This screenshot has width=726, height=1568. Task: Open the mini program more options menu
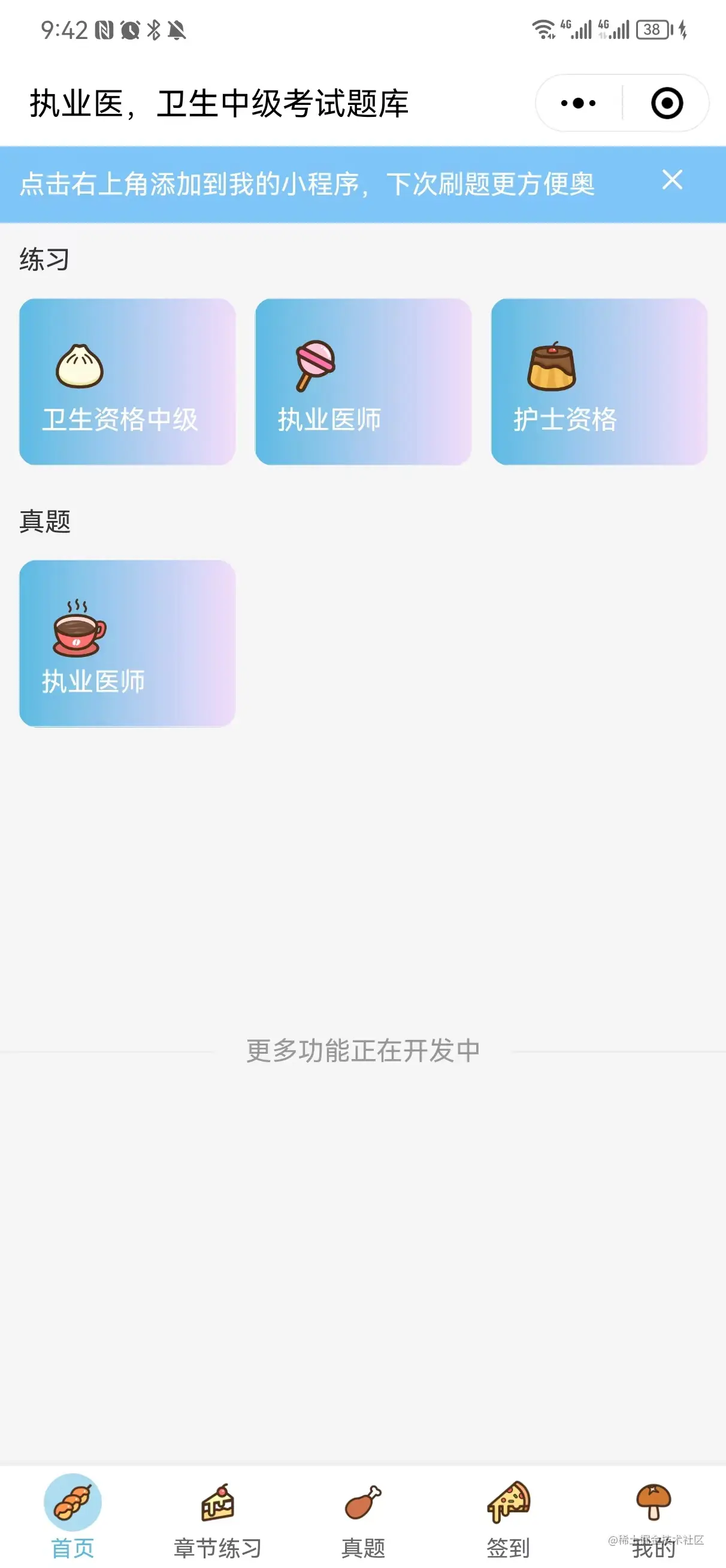click(578, 104)
